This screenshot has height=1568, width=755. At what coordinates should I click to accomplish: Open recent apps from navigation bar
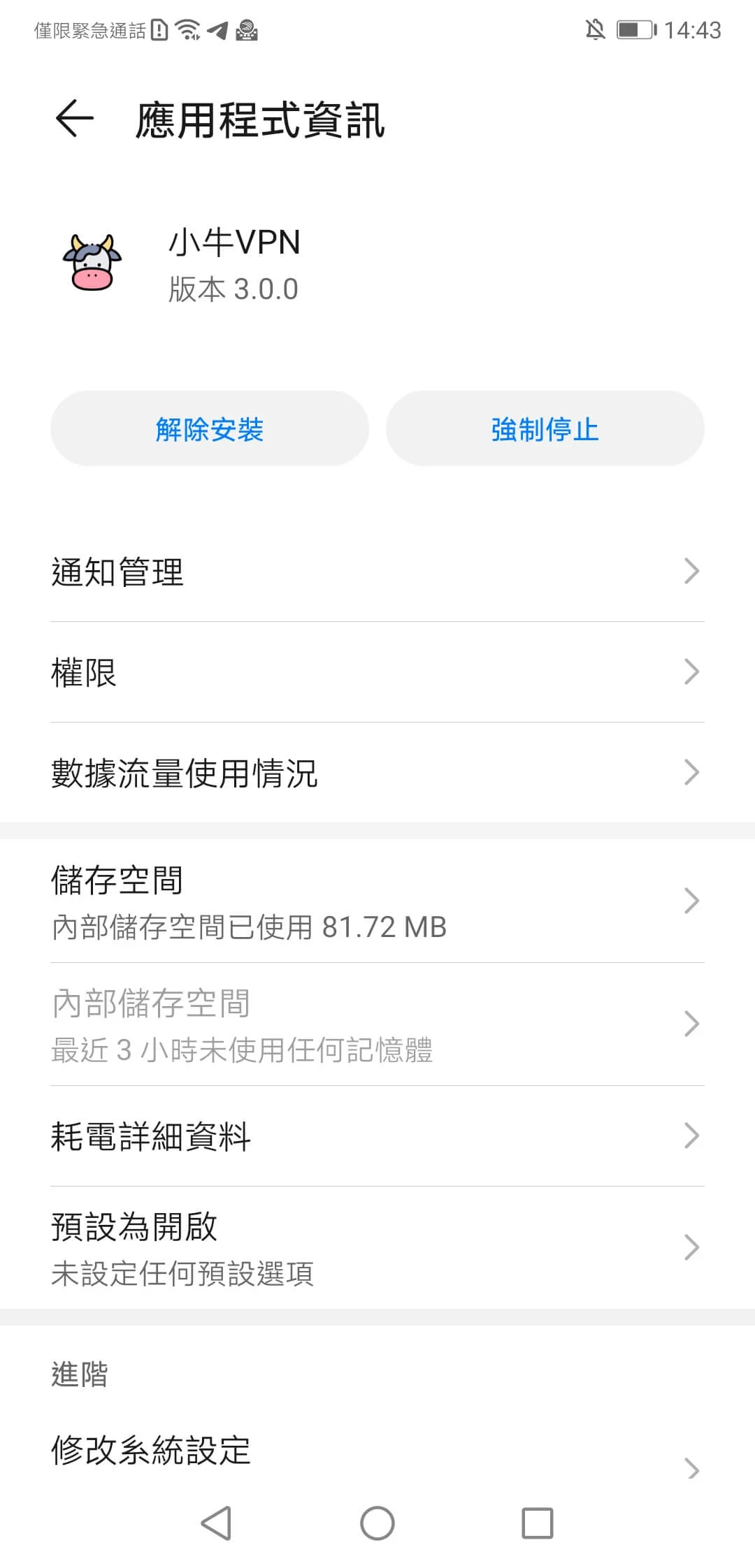(x=538, y=1523)
